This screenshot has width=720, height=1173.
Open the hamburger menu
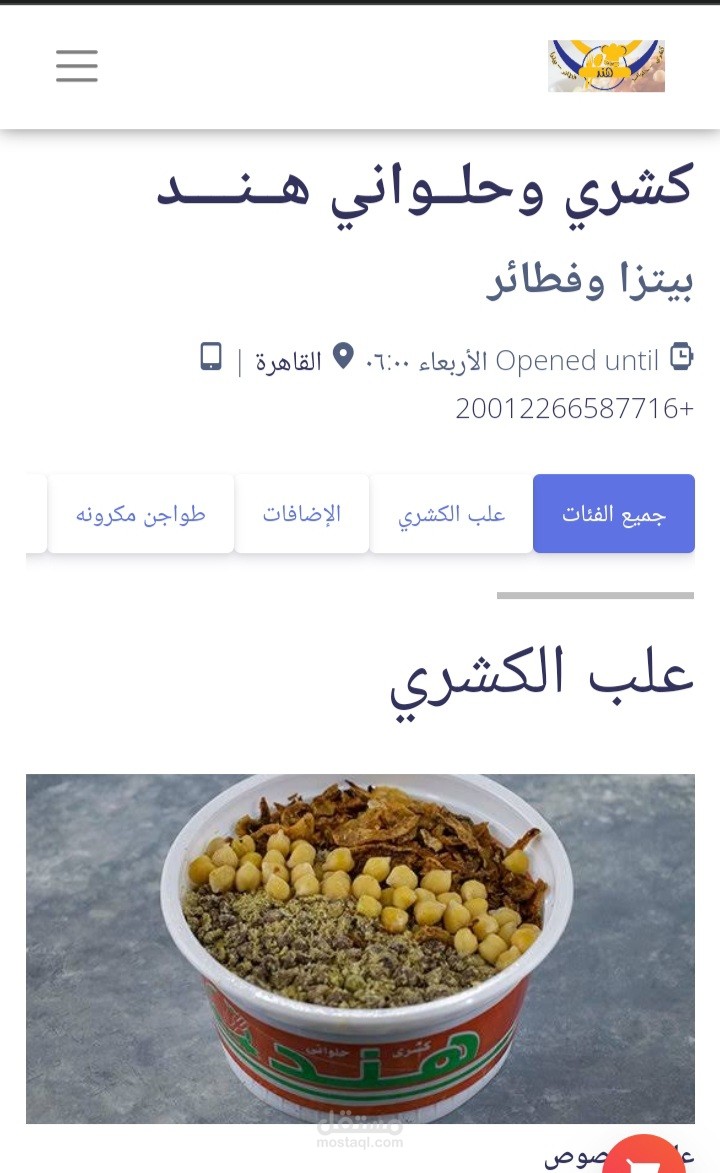pyautogui.click(x=76, y=66)
